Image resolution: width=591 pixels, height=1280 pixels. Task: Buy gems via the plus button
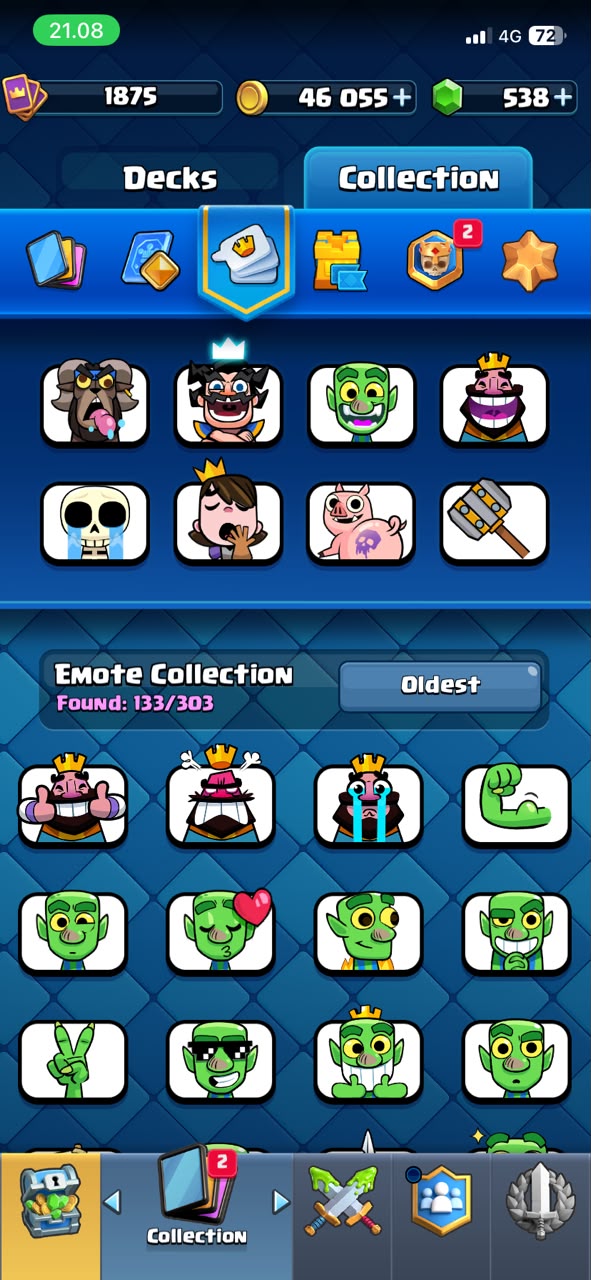pyautogui.click(x=563, y=97)
